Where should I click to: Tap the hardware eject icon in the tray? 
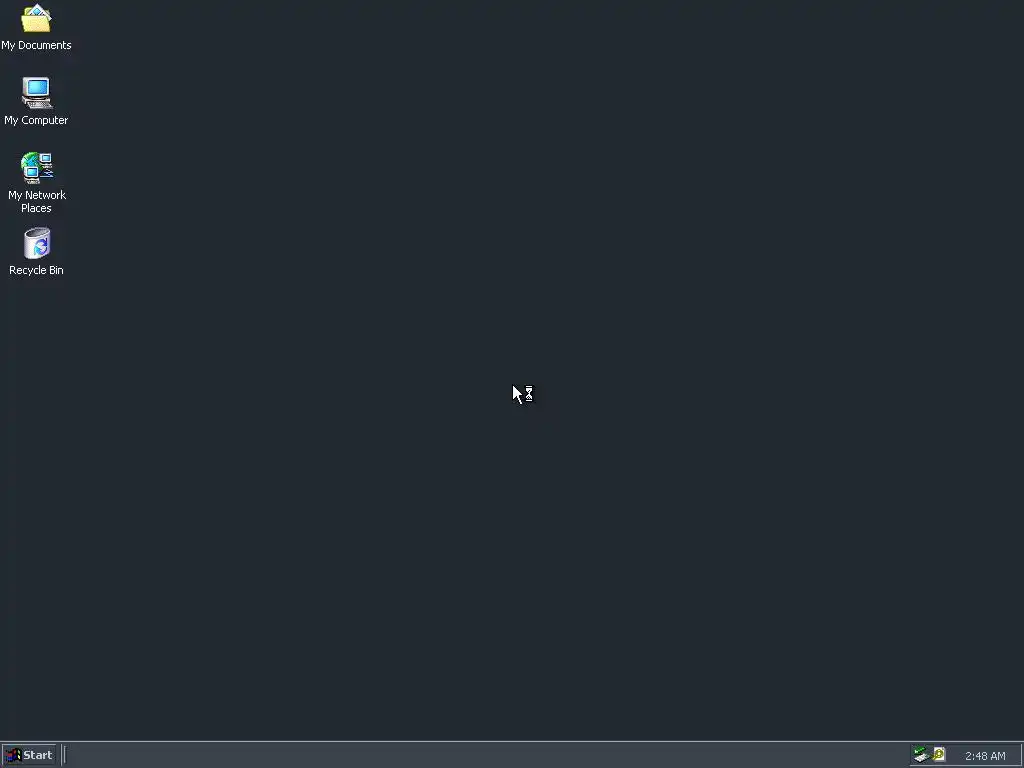[x=921, y=754]
